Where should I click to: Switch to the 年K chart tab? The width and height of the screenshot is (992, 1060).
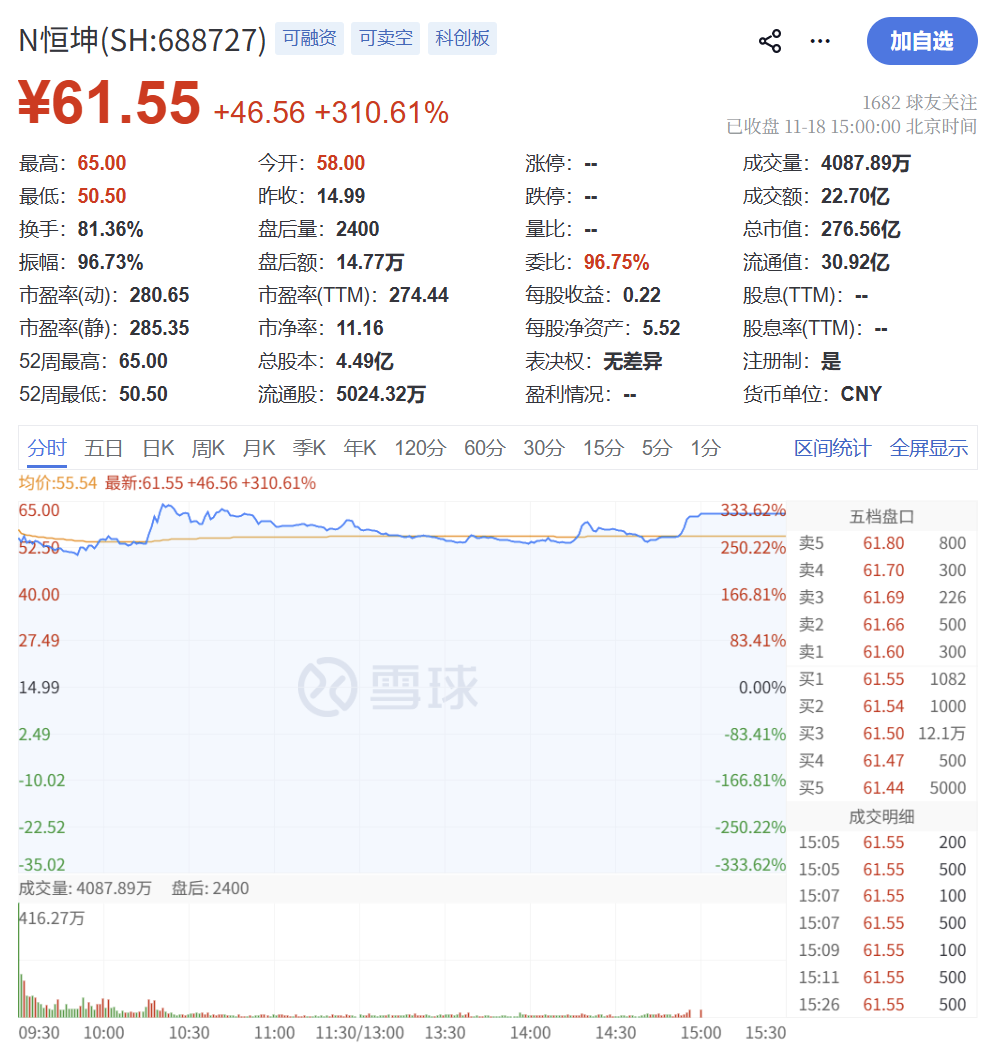click(360, 448)
